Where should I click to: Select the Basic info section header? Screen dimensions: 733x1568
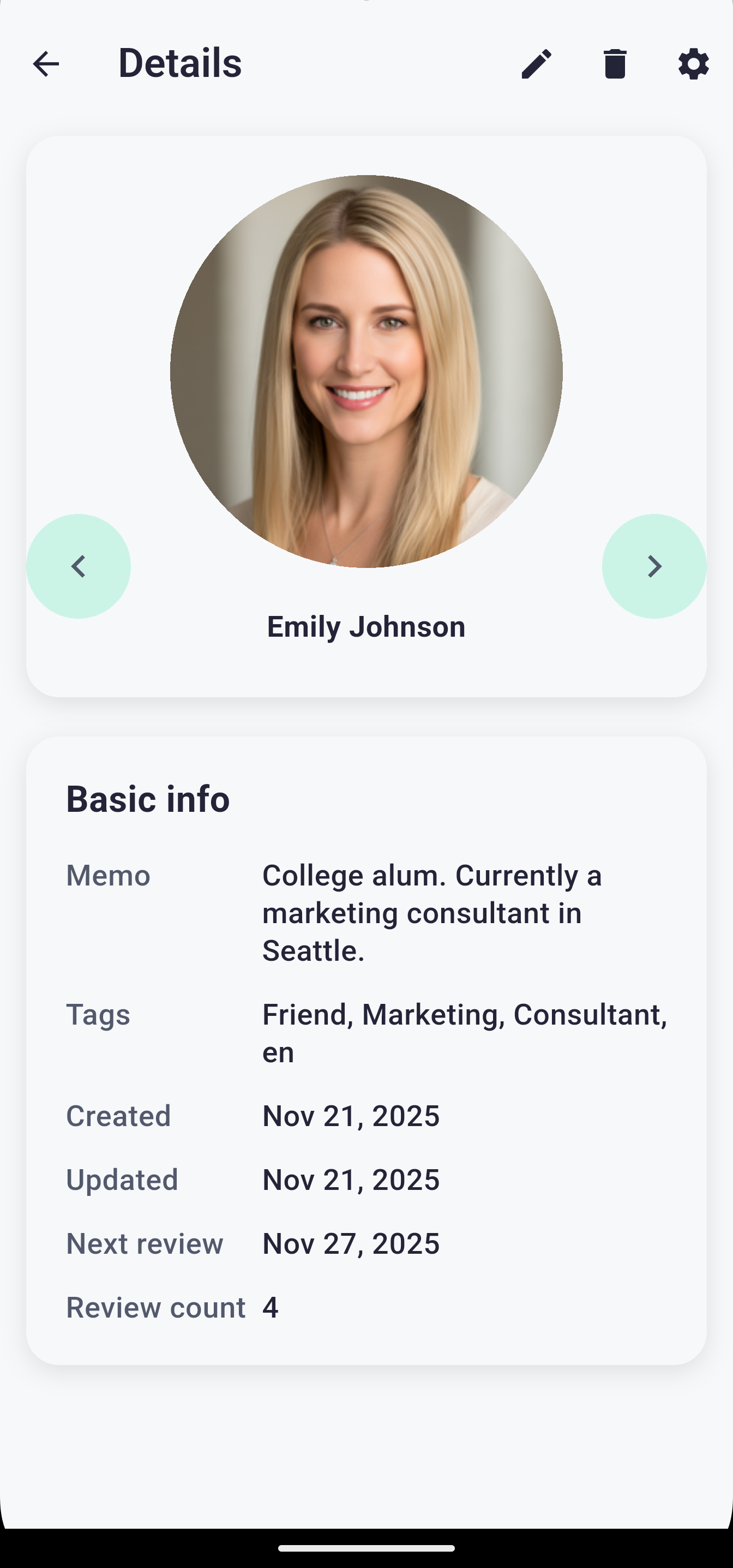tap(147, 799)
